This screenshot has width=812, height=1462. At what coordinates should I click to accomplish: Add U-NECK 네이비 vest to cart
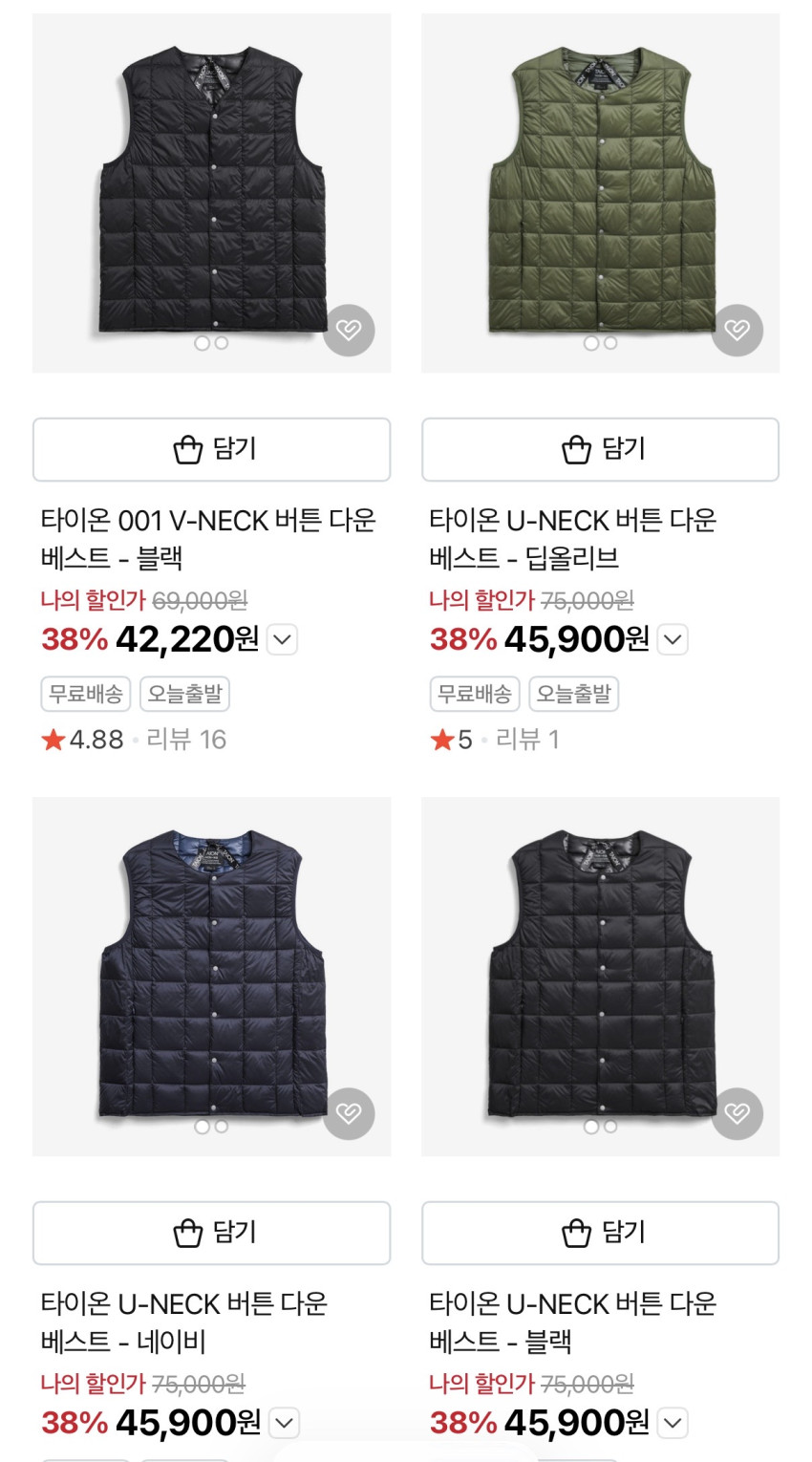pos(211,1233)
